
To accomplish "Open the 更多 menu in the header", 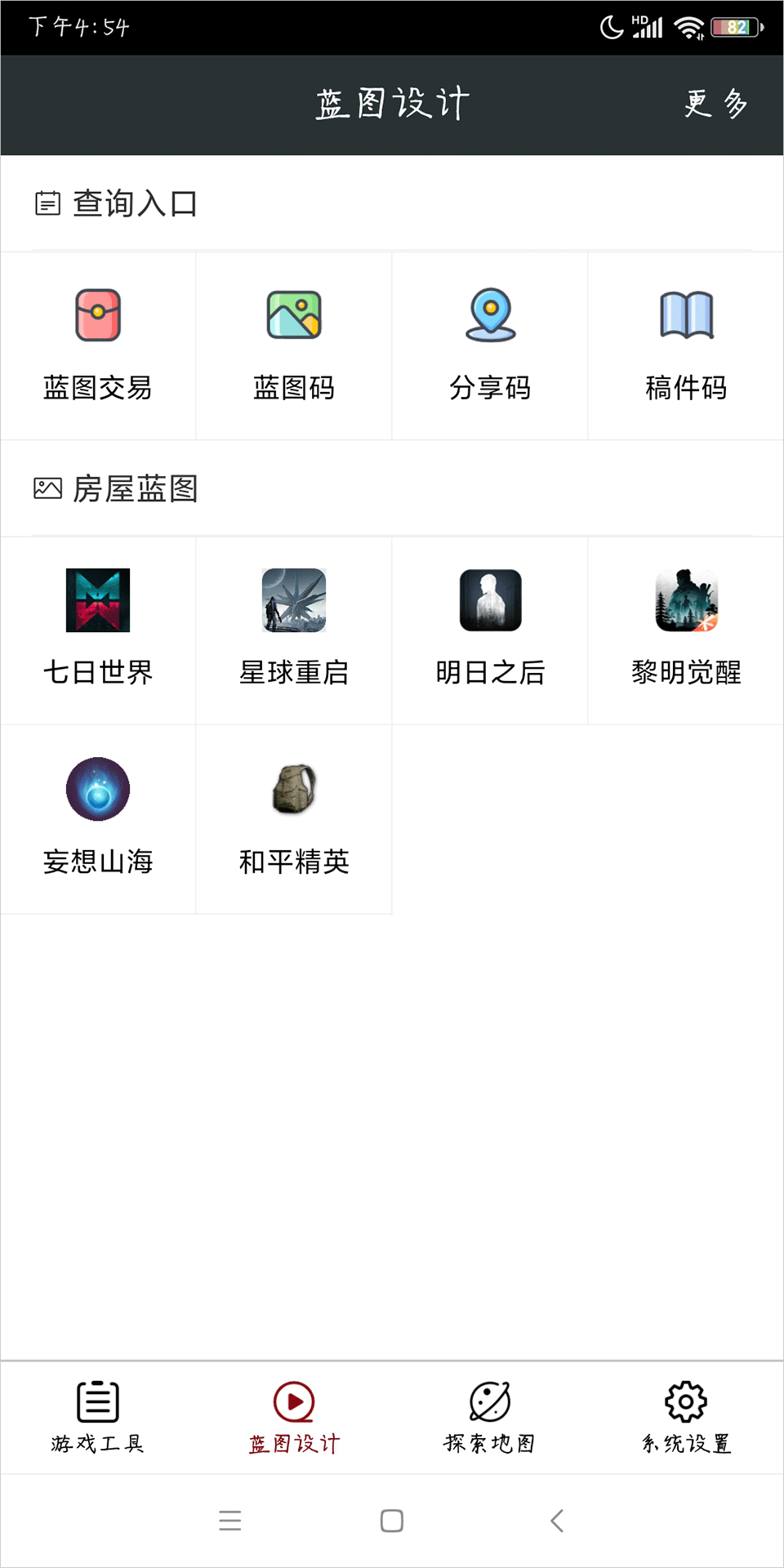I will [715, 105].
